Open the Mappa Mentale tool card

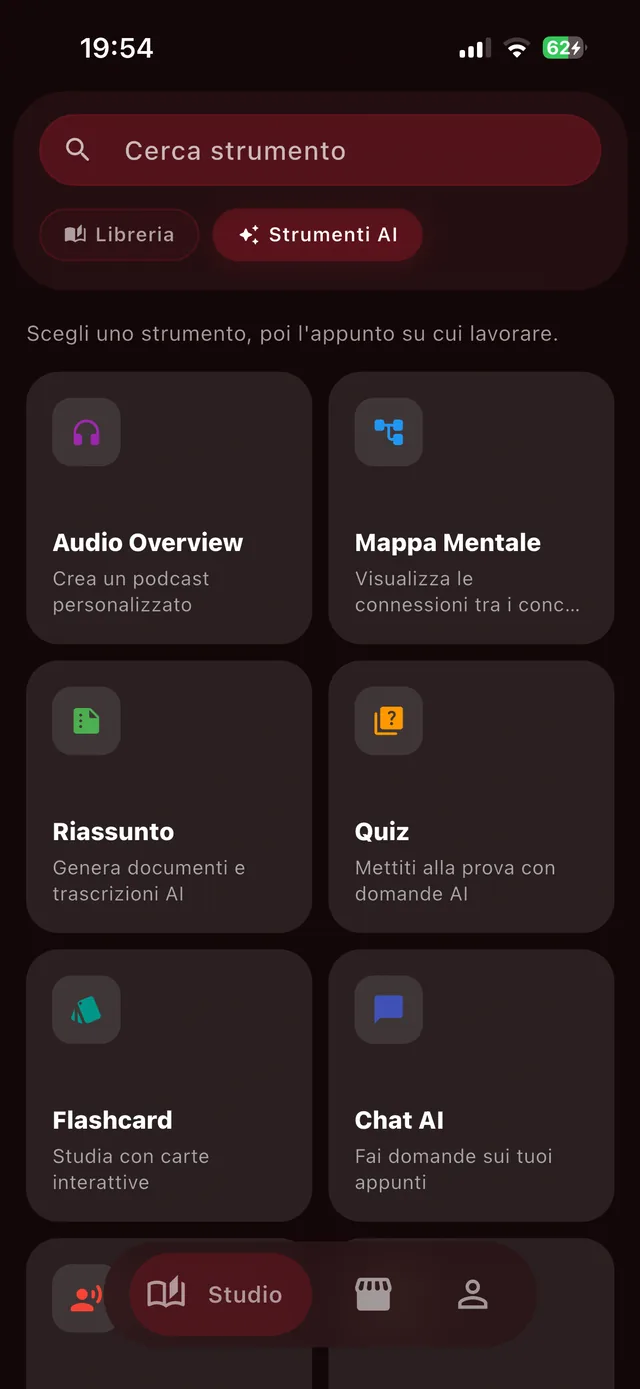[x=471, y=508]
